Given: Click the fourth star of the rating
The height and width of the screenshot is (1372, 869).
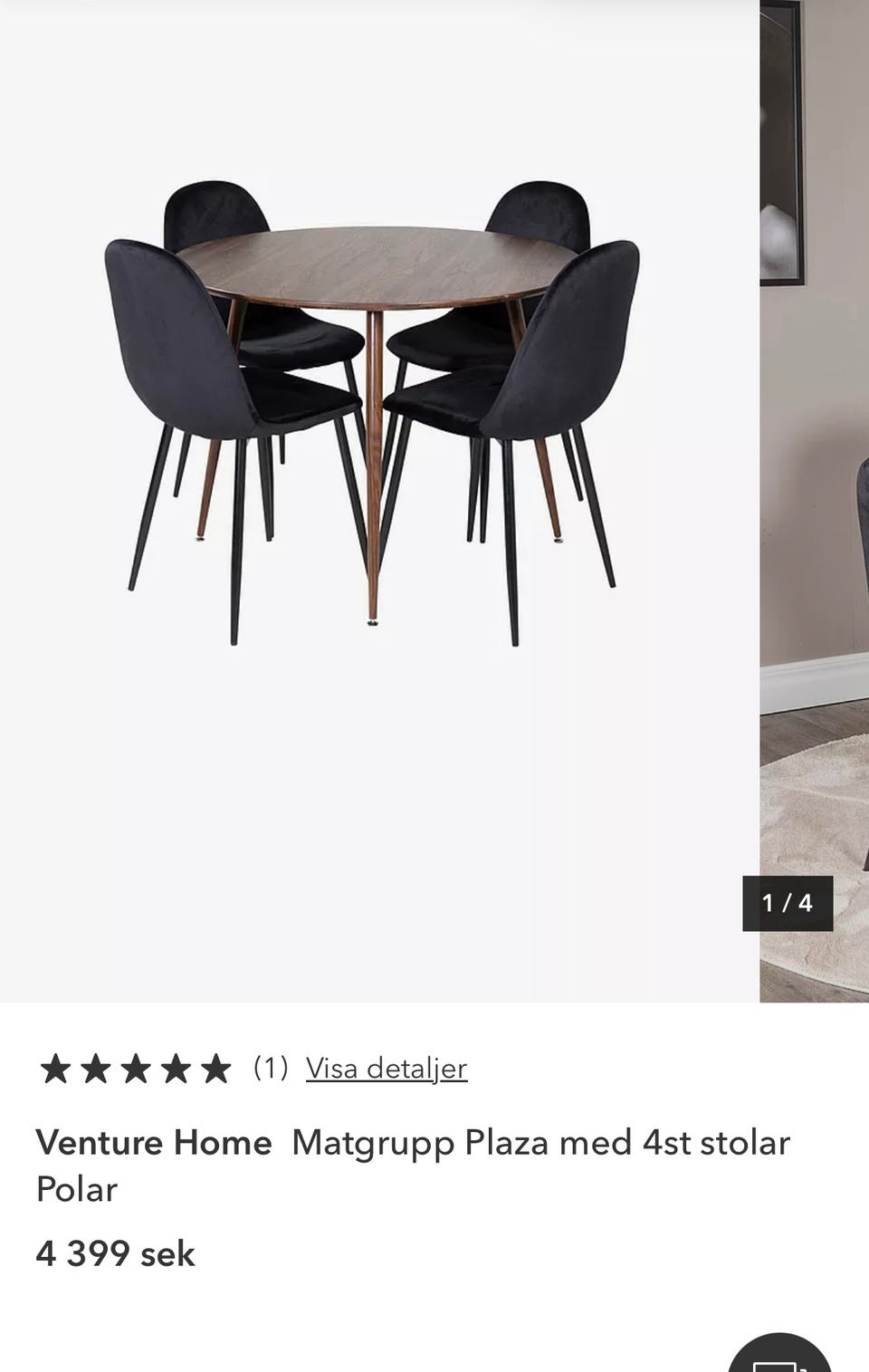Looking at the screenshot, I should 175,1069.
